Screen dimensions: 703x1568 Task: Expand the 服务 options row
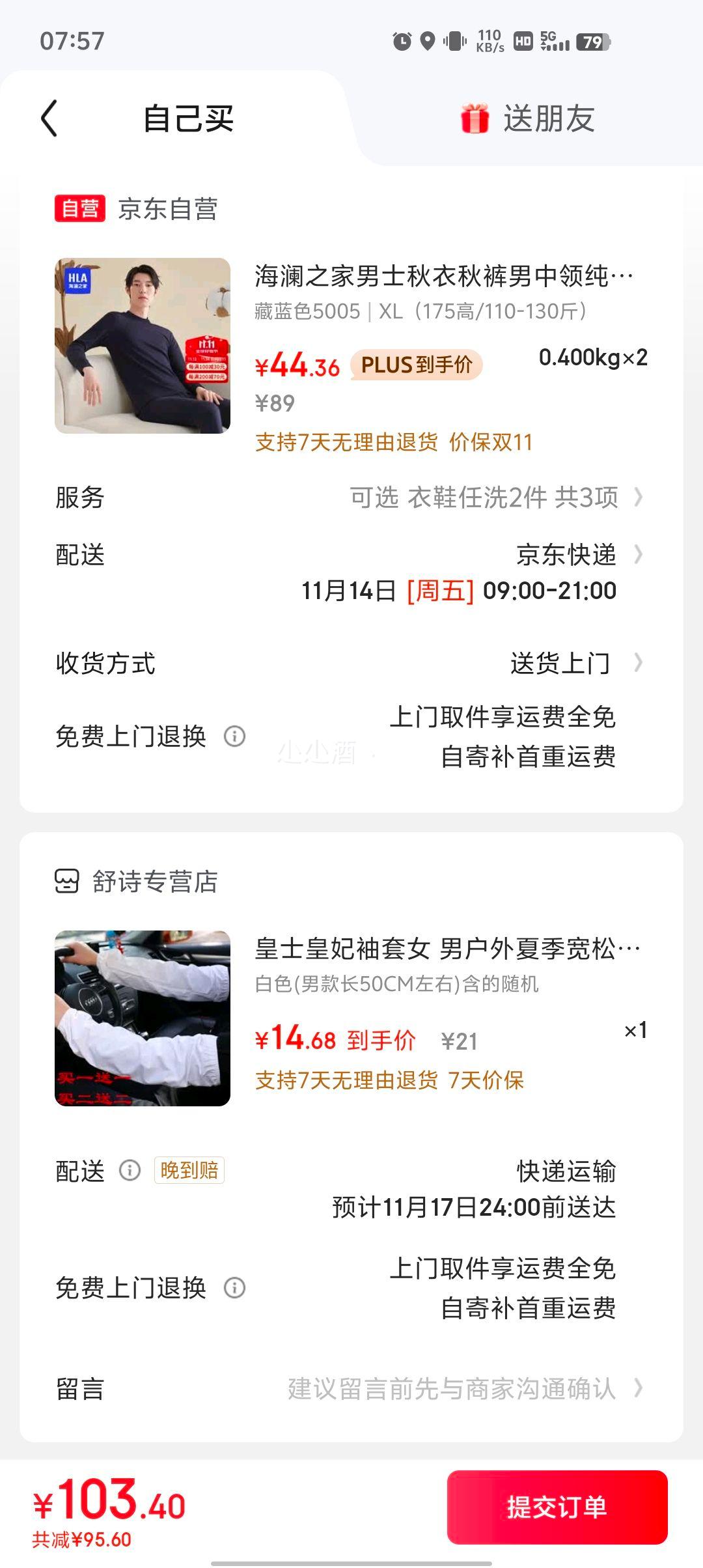click(x=640, y=499)
